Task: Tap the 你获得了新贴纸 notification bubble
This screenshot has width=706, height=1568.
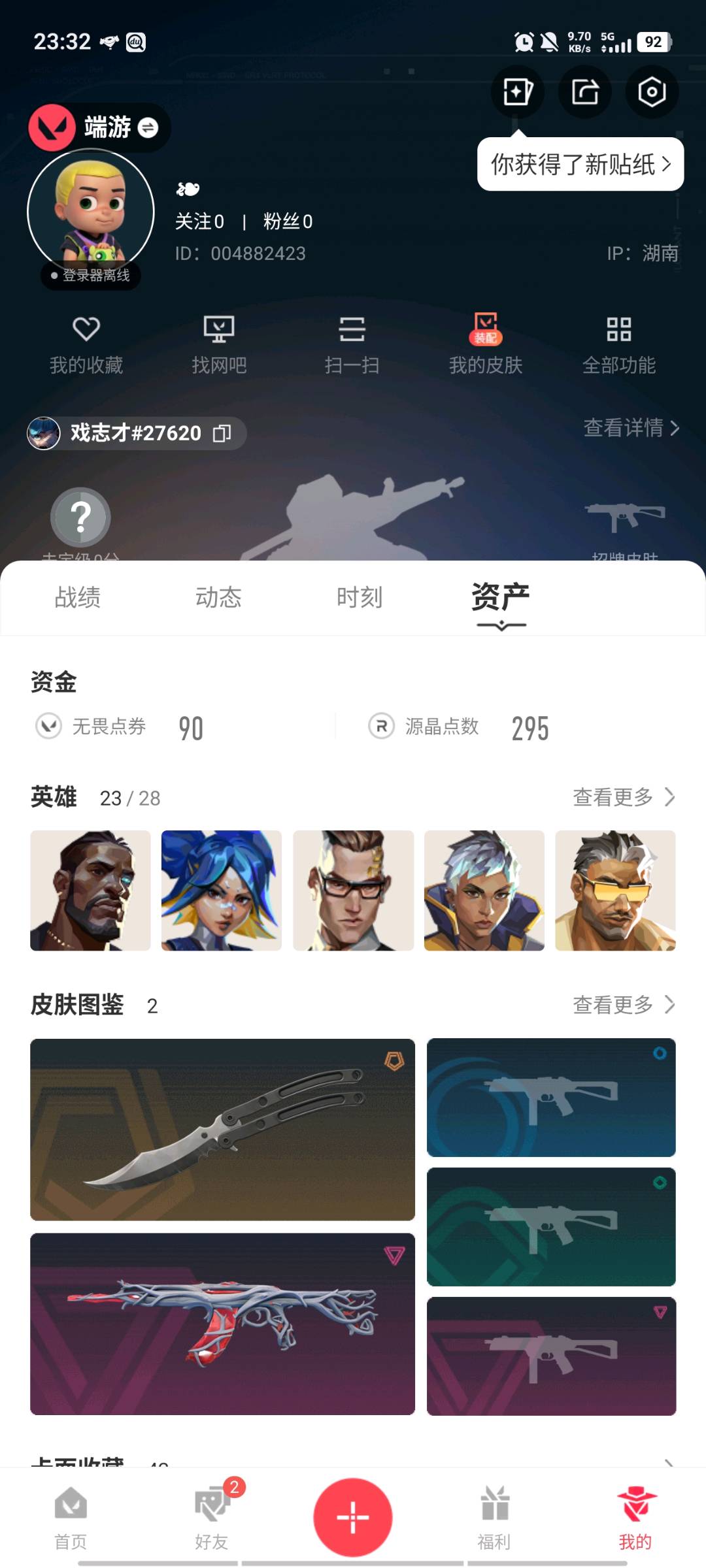Action: click(580, 165)
